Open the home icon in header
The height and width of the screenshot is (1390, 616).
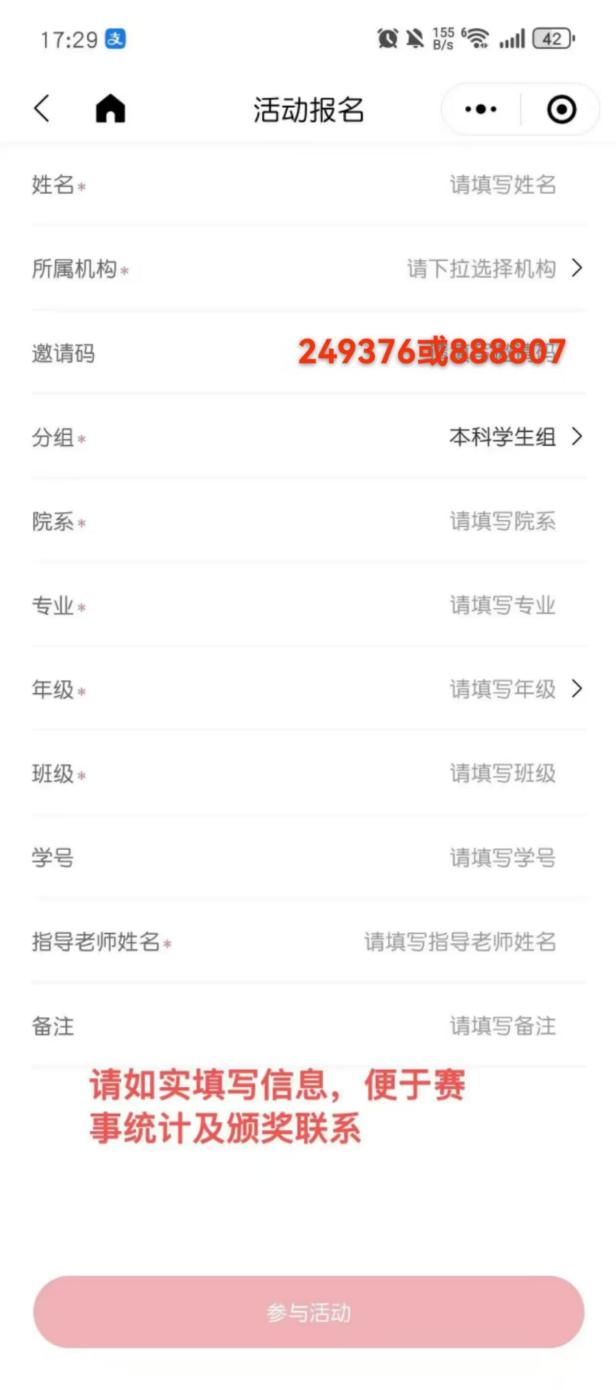[x=110, y=109]
